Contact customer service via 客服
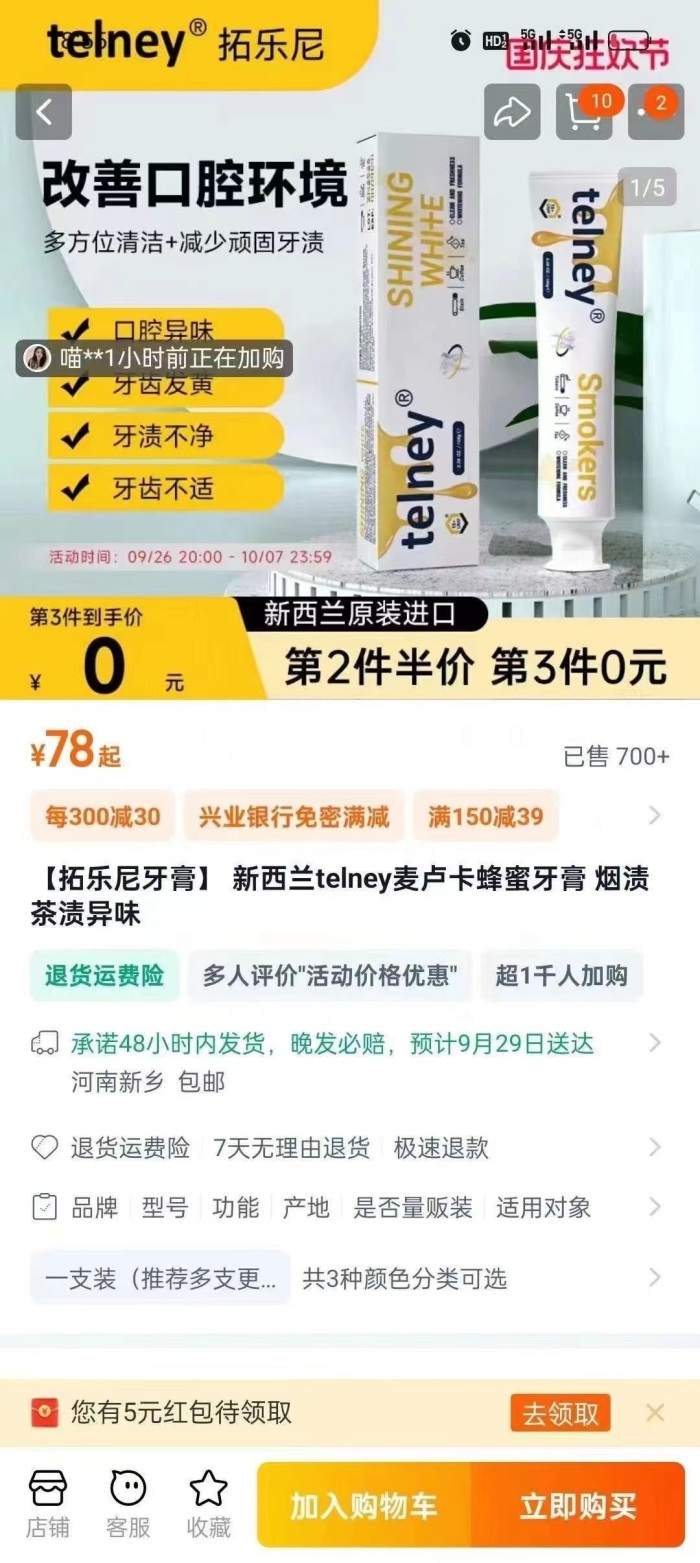The image size is (700, 1563). (128, 1503)
